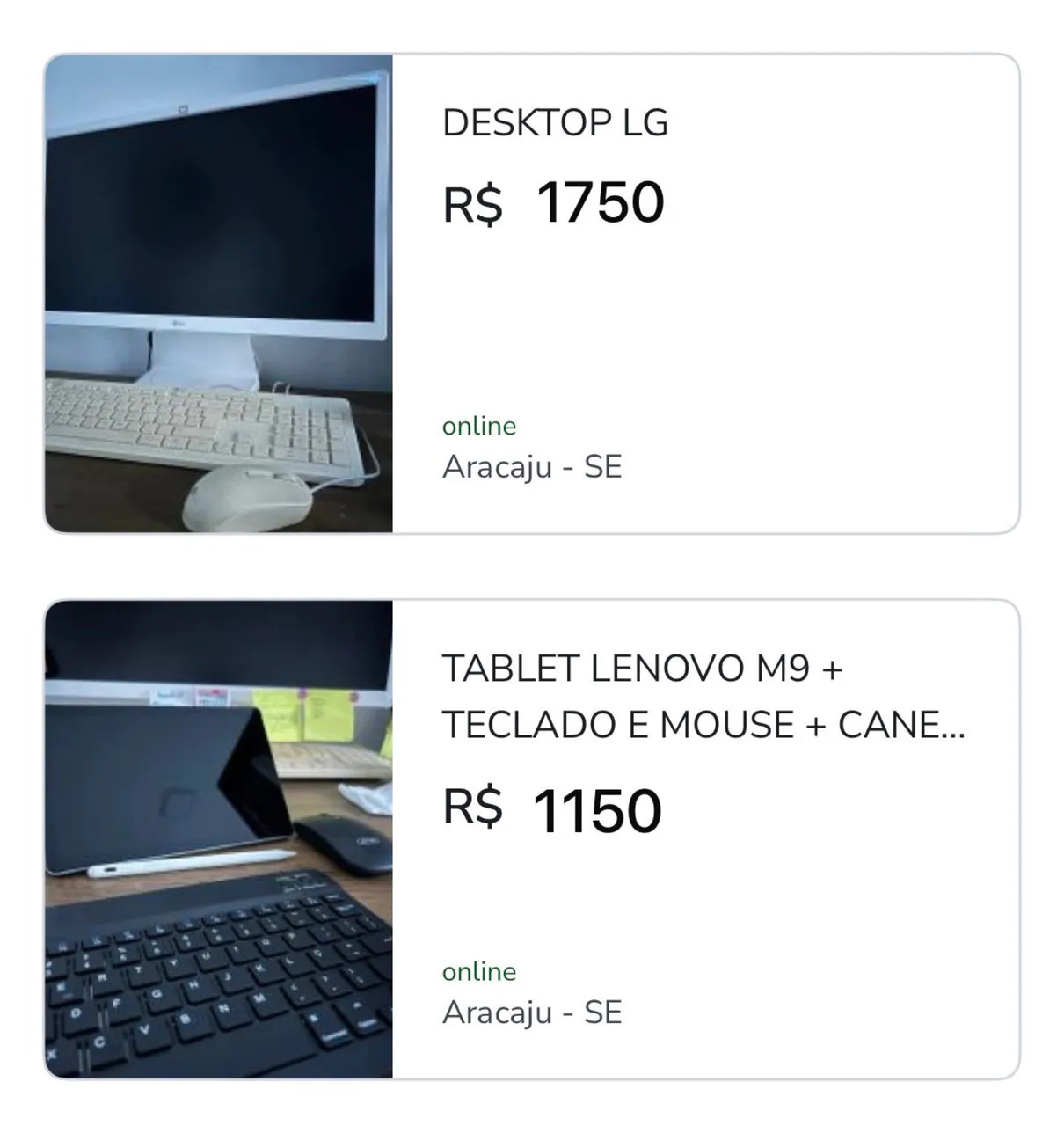Image resolution: width=1064 pixels, height=1126 pixels.
Task: Open the DESKTOP LG listing
Action: tap(555, 123)
